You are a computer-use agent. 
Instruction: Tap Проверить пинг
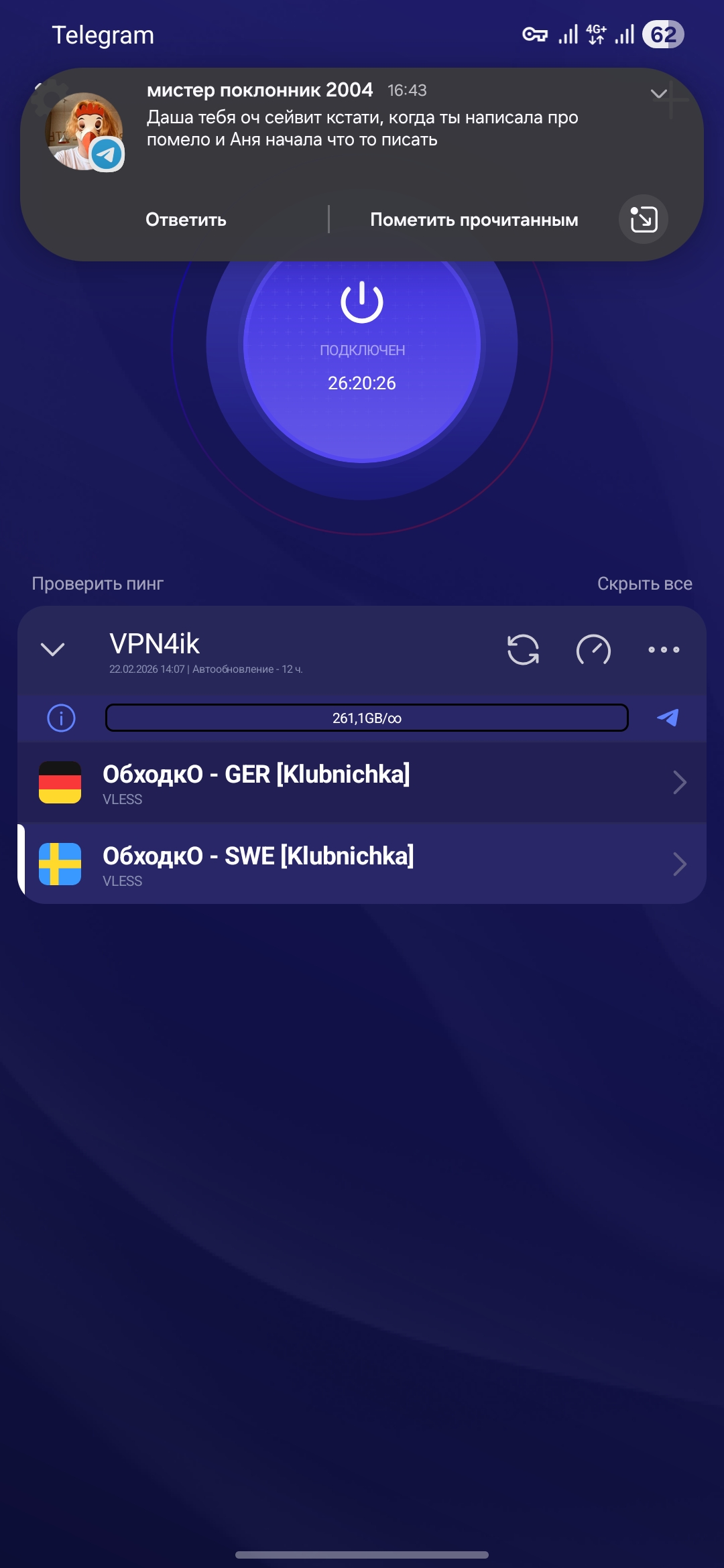tap(98, 584)
